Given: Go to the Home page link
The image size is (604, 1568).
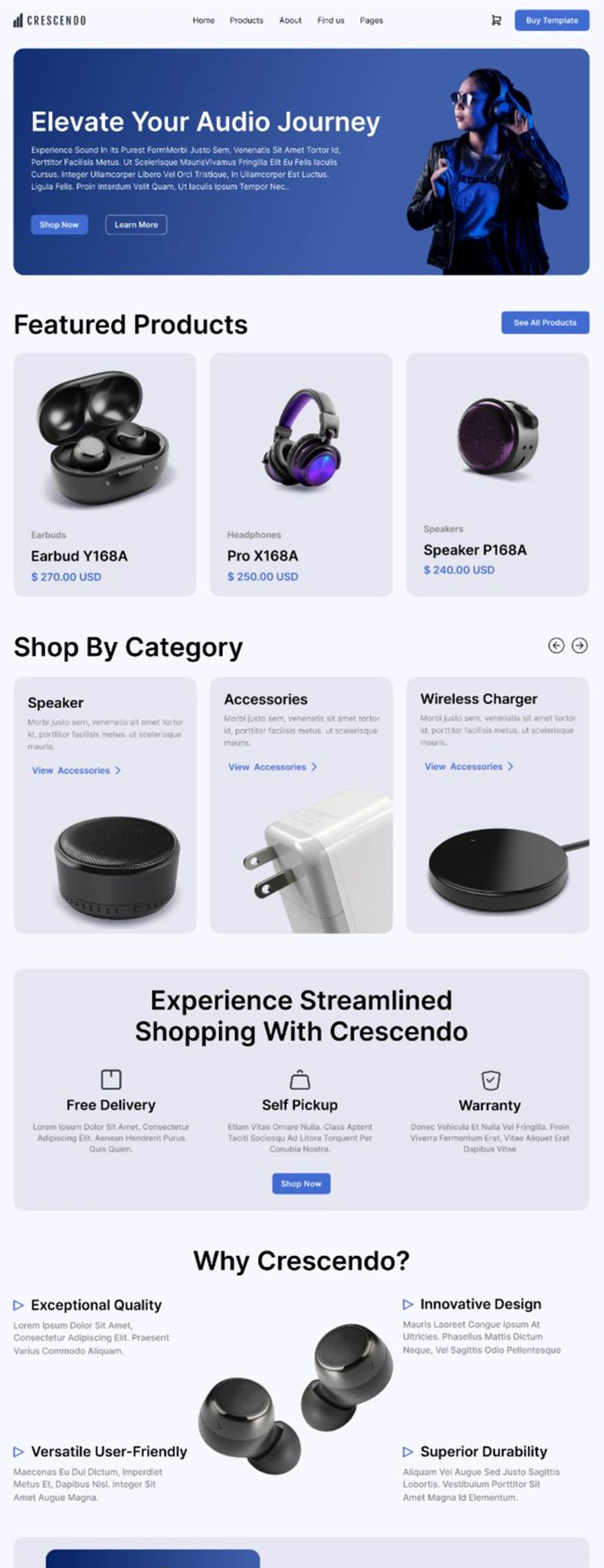Looking at the screenshot, I should [x=203, y=20].
